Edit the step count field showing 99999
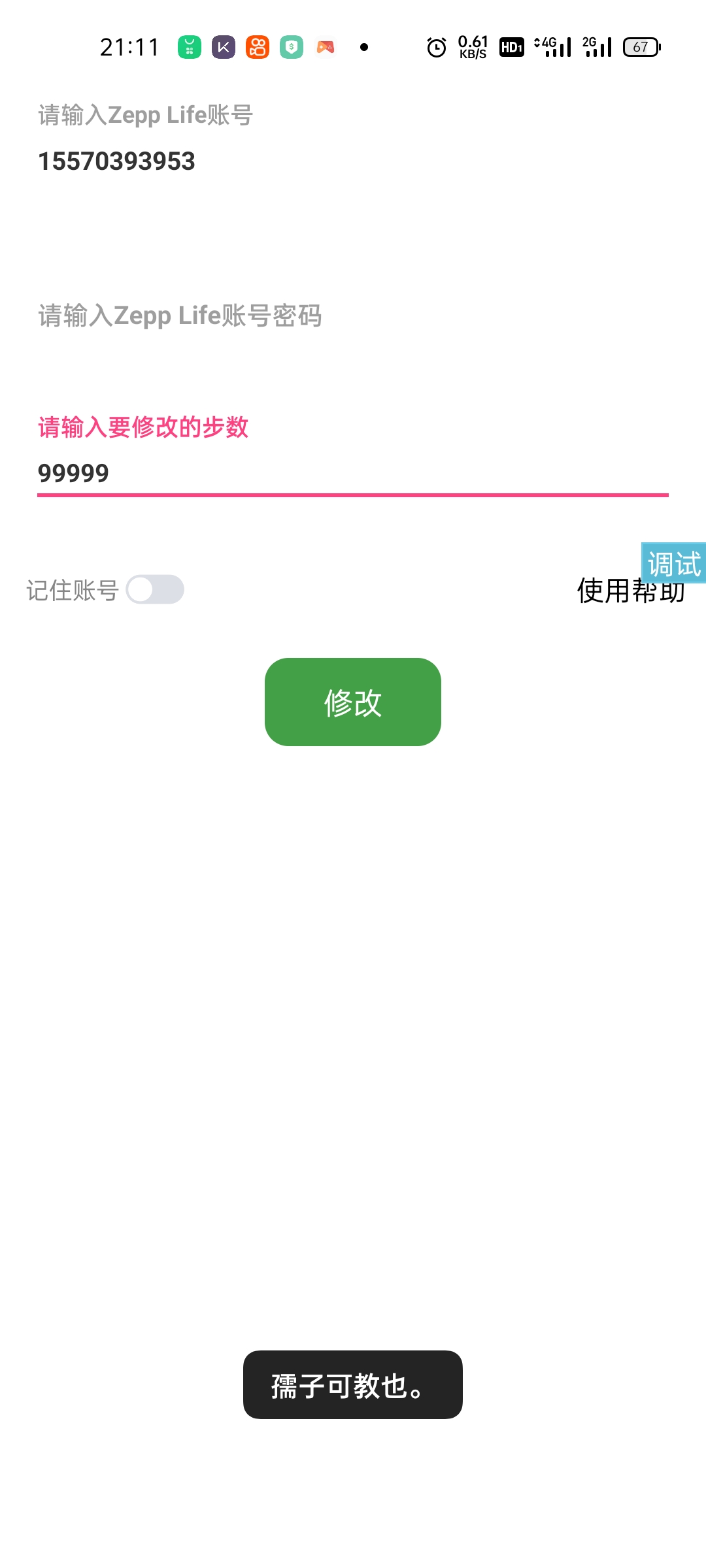This screenshot has height=1568, width=706. point(353,473)
